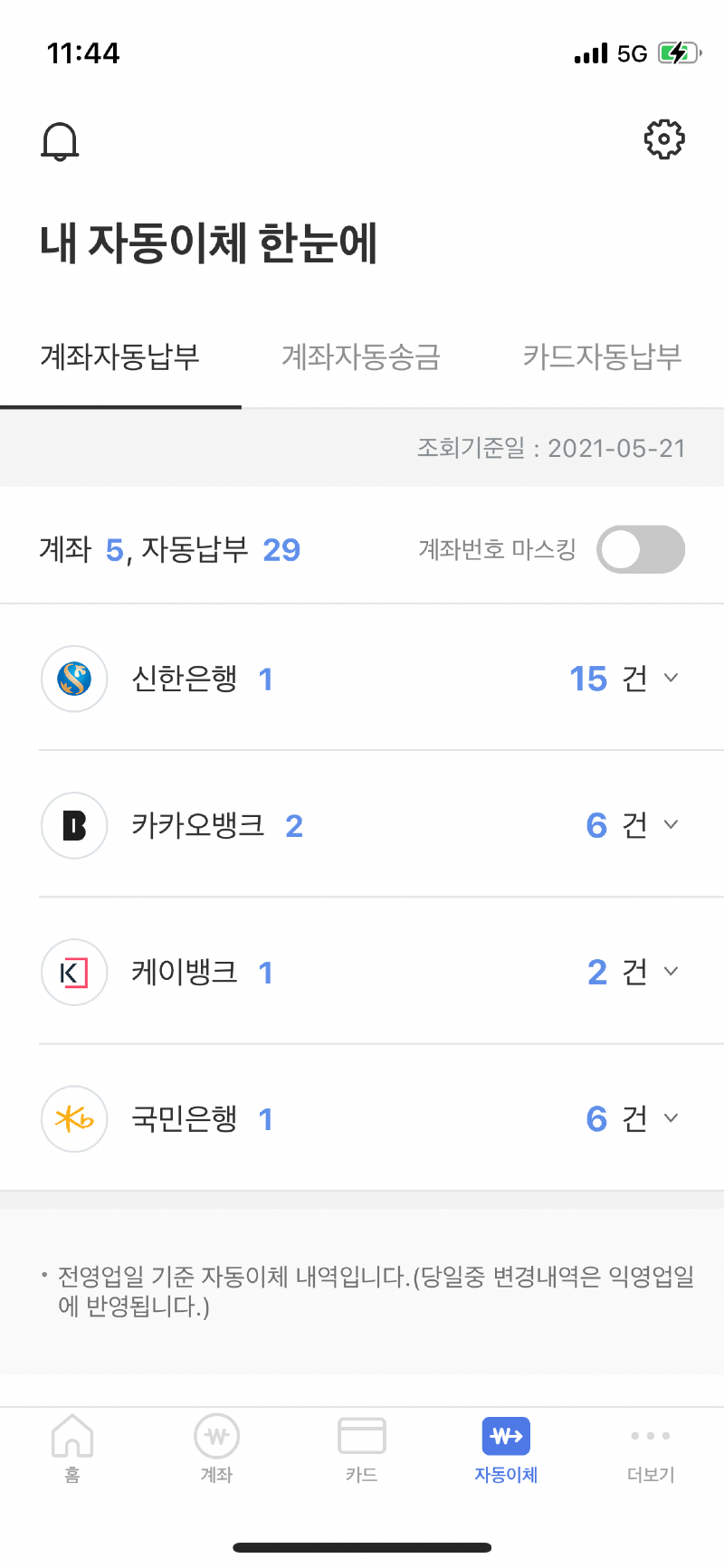Expand the 국민은행 6건 details

670,1119
